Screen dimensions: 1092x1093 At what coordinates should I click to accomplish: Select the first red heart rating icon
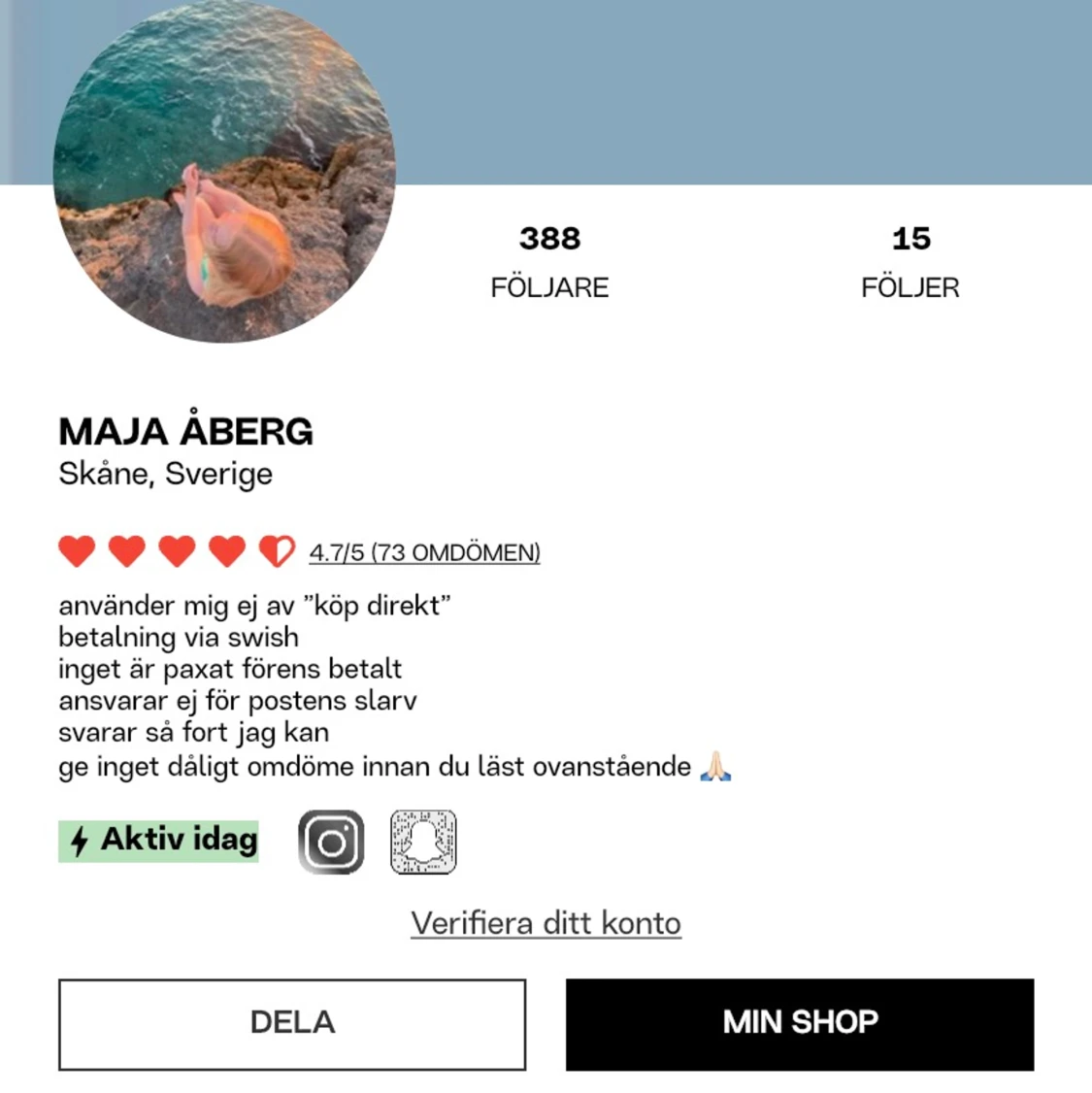(x=78, y=549)
